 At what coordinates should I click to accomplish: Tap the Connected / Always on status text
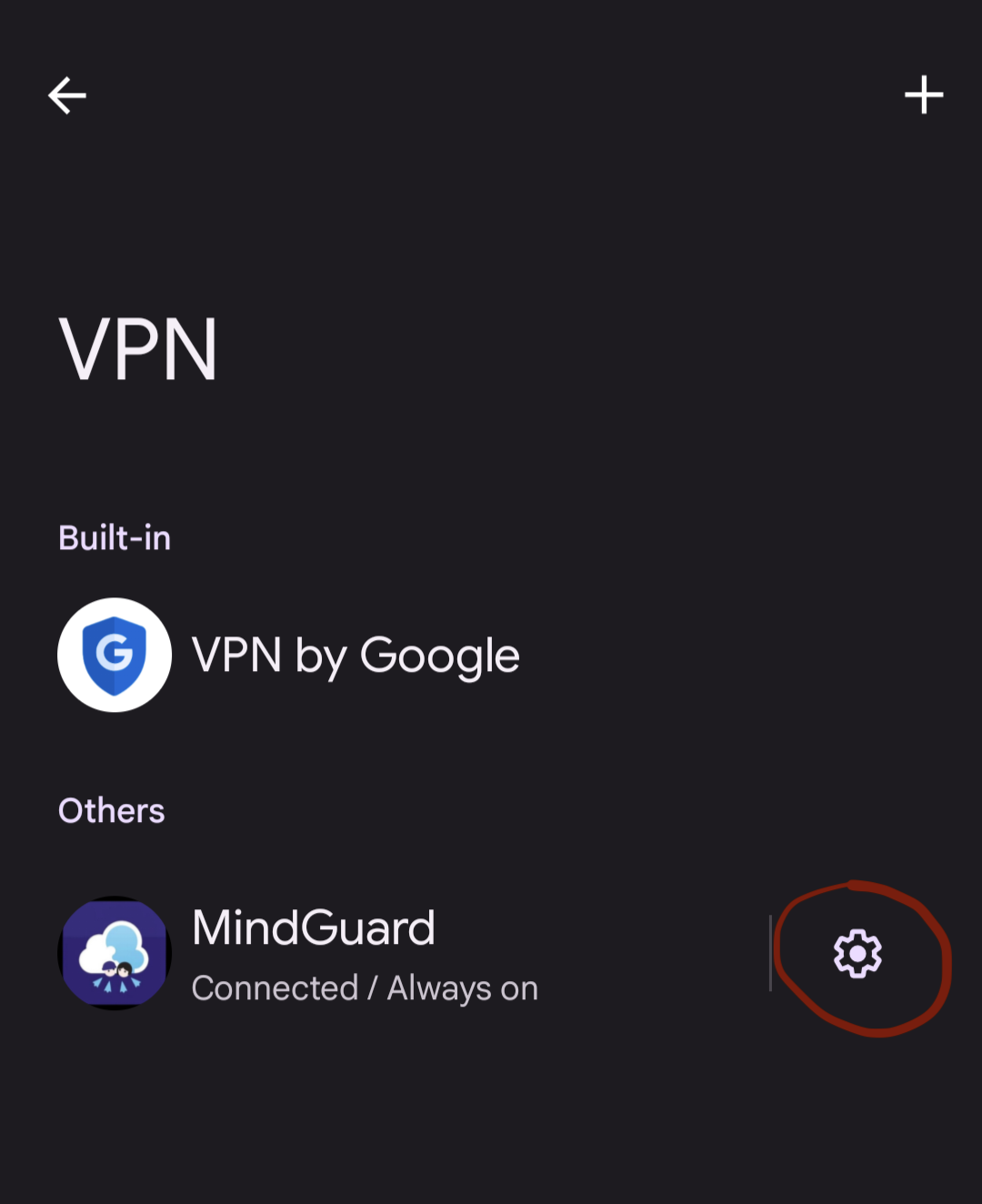pos(364,988)
